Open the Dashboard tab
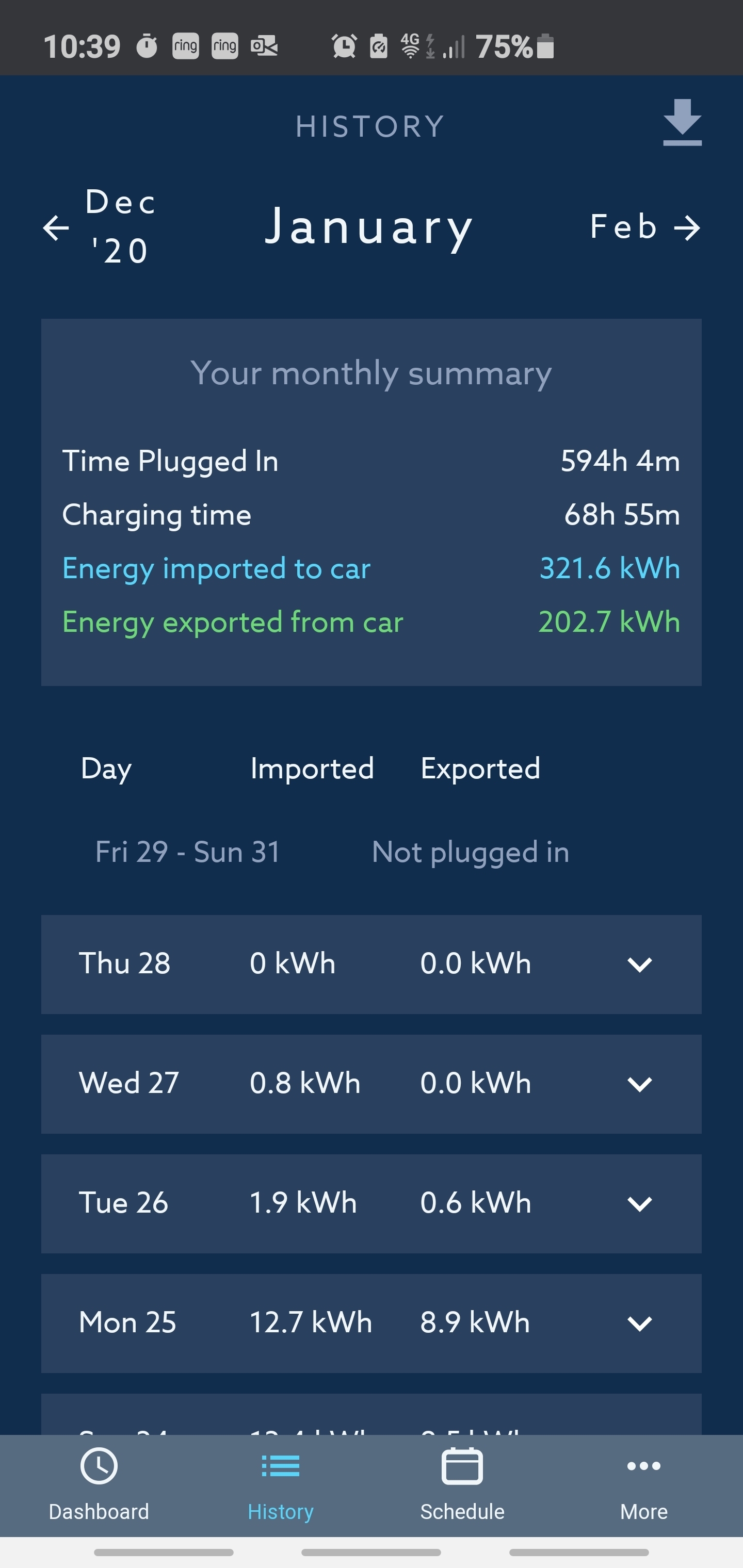743x1568 pixels. click(99, 1485)
